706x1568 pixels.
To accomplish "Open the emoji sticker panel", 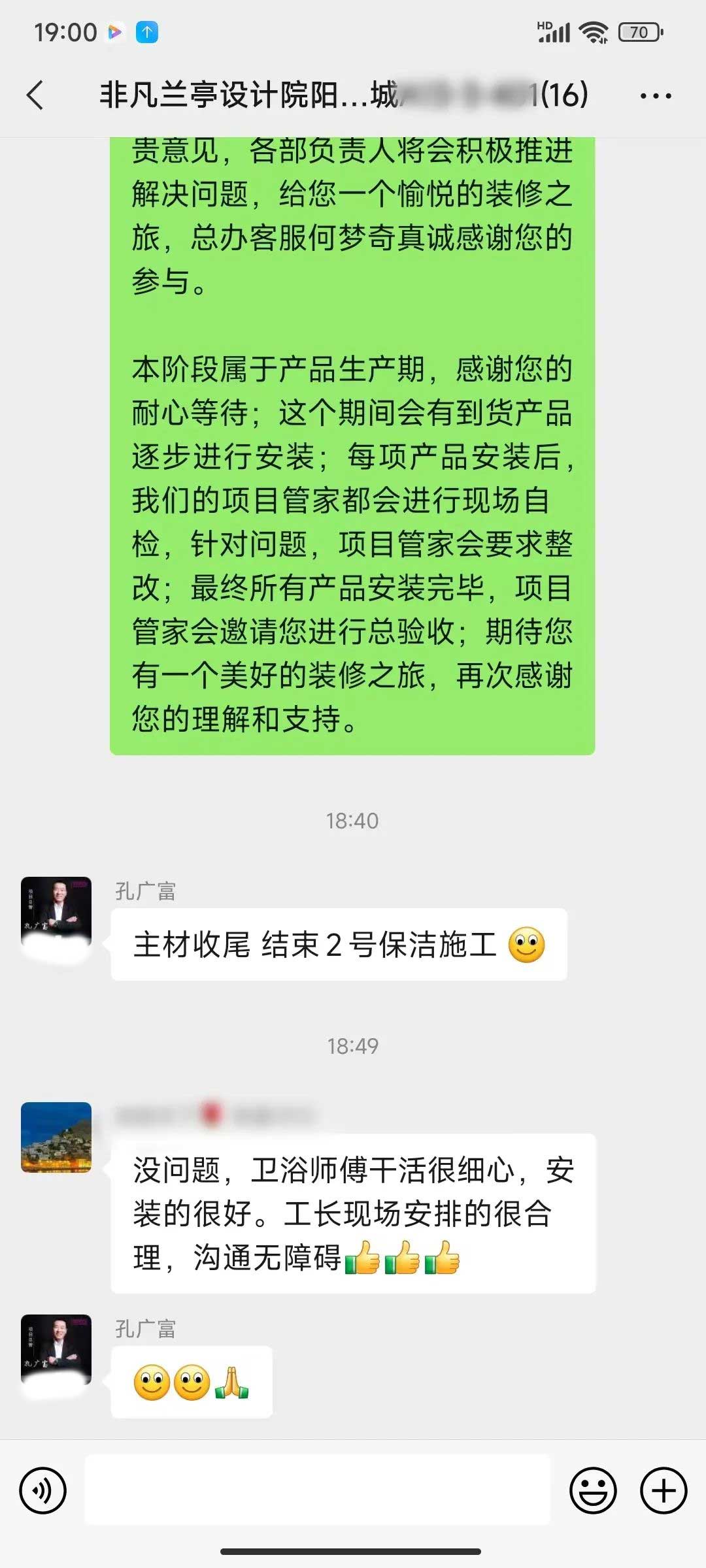I will [x=593, y=1490].
